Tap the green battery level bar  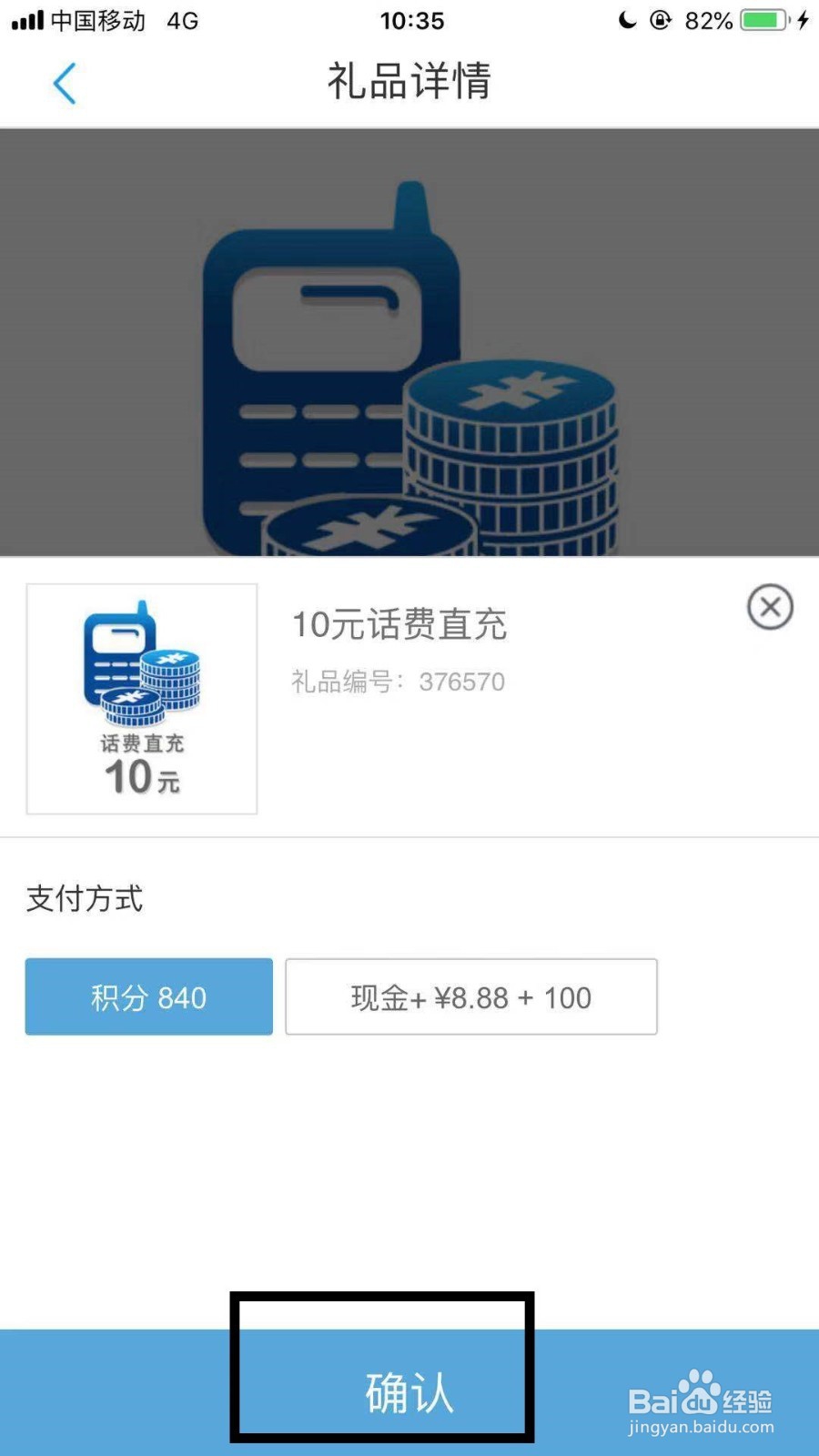[761, 20]
